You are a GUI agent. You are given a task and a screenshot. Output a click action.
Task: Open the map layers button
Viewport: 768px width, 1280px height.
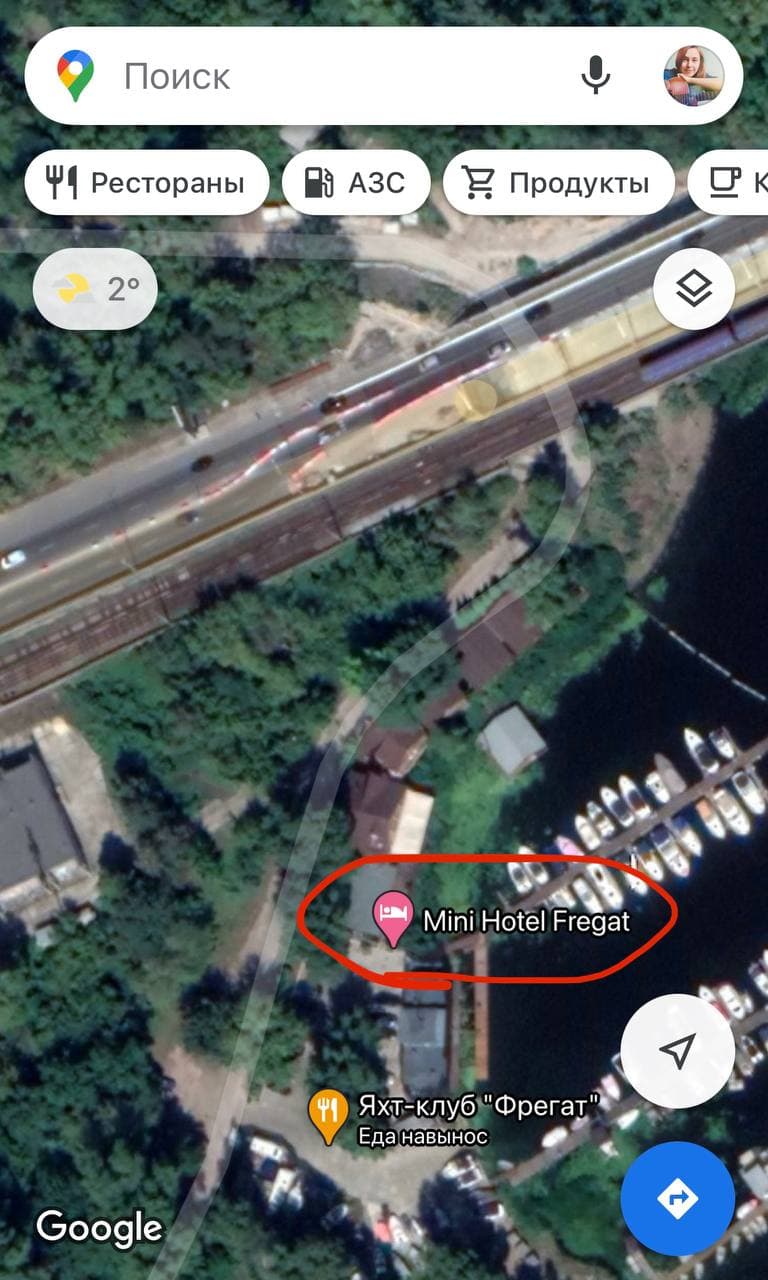point(694,290)
